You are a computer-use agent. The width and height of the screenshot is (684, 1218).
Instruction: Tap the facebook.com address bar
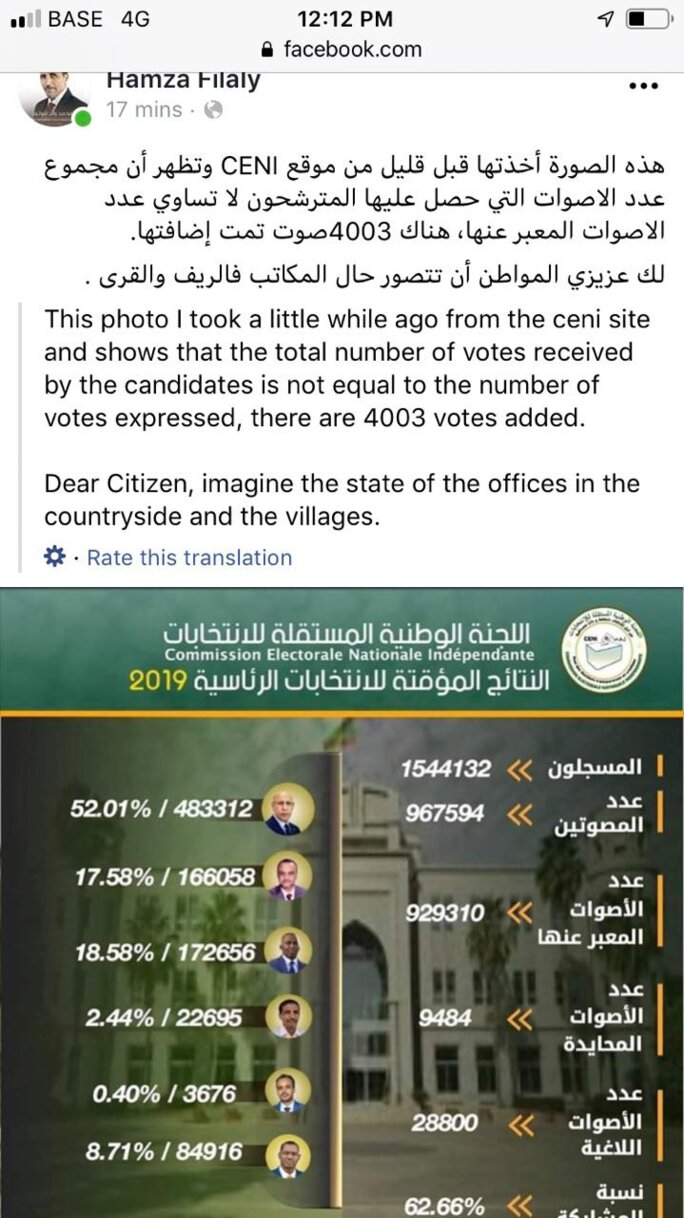pyautogui.click(x=341, y=48)
